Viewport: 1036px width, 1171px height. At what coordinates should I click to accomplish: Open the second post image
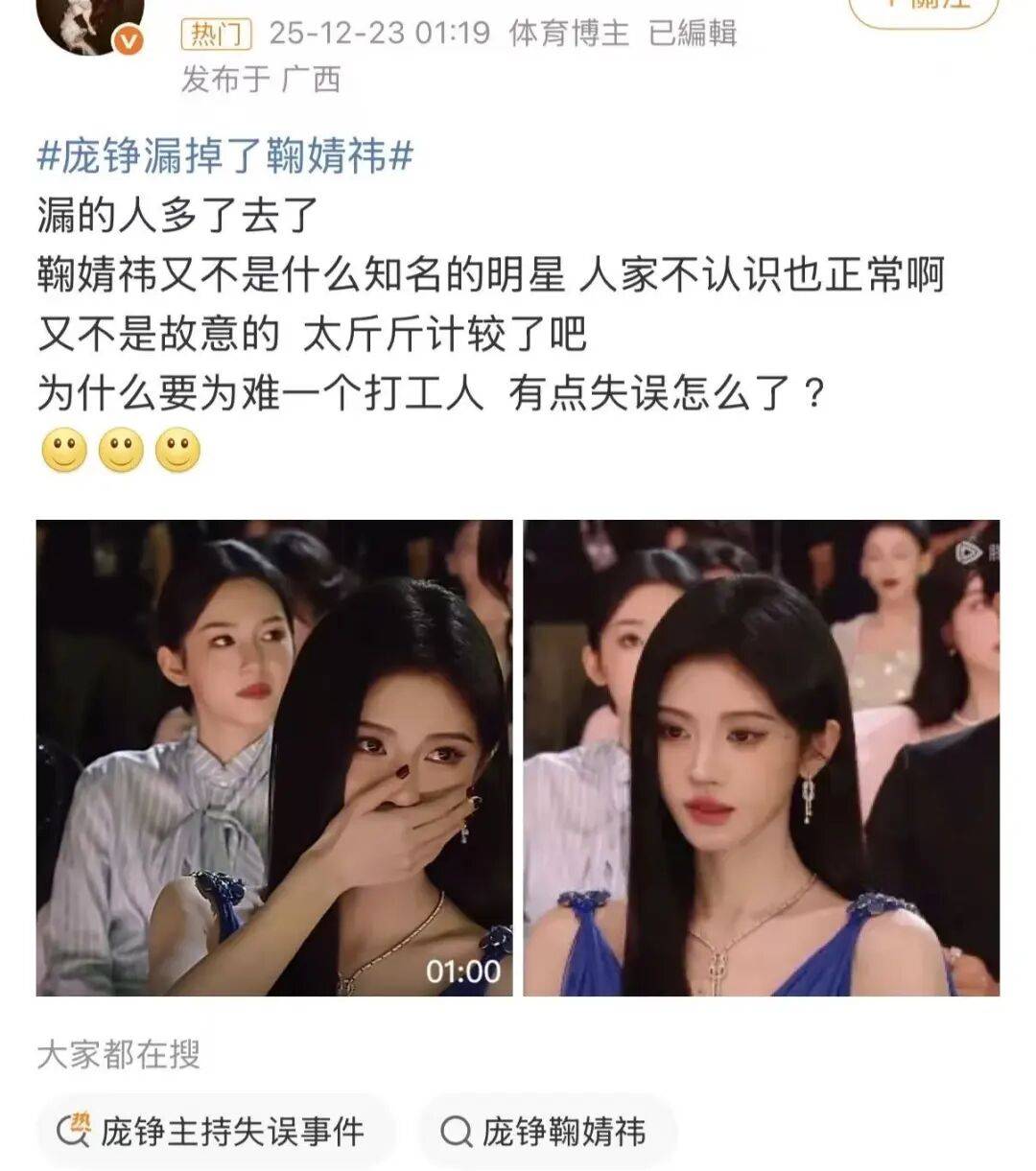pyautogui.click(x=761, y=758)
